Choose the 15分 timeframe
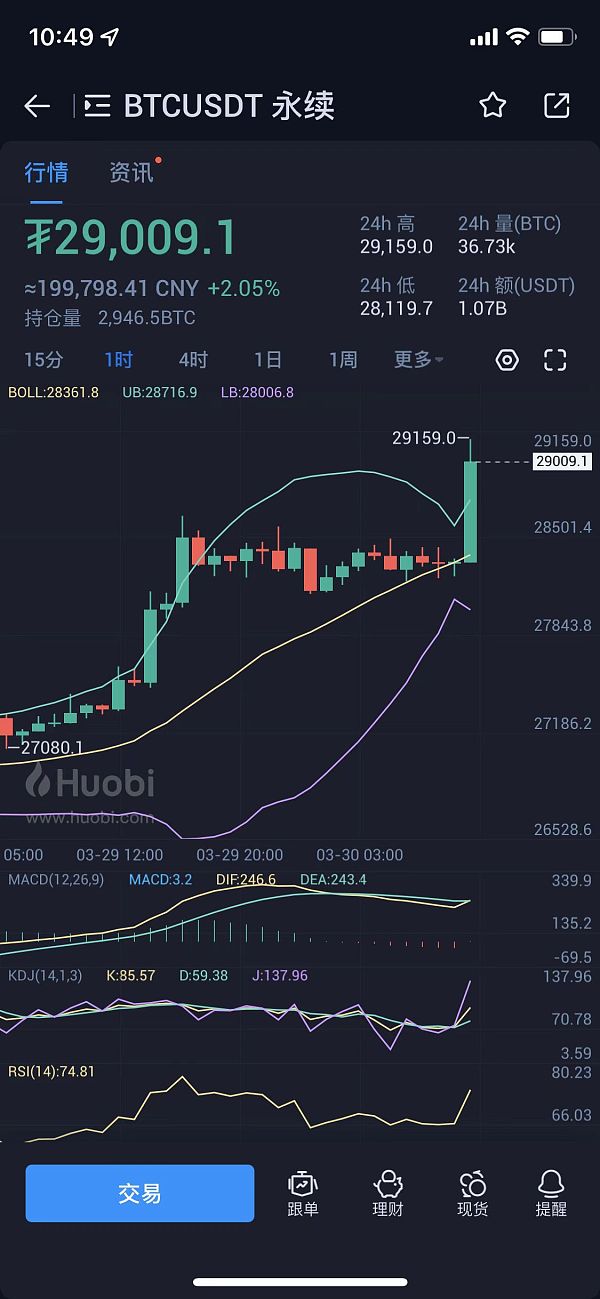 pyautogui.click(x=43, y=360)
